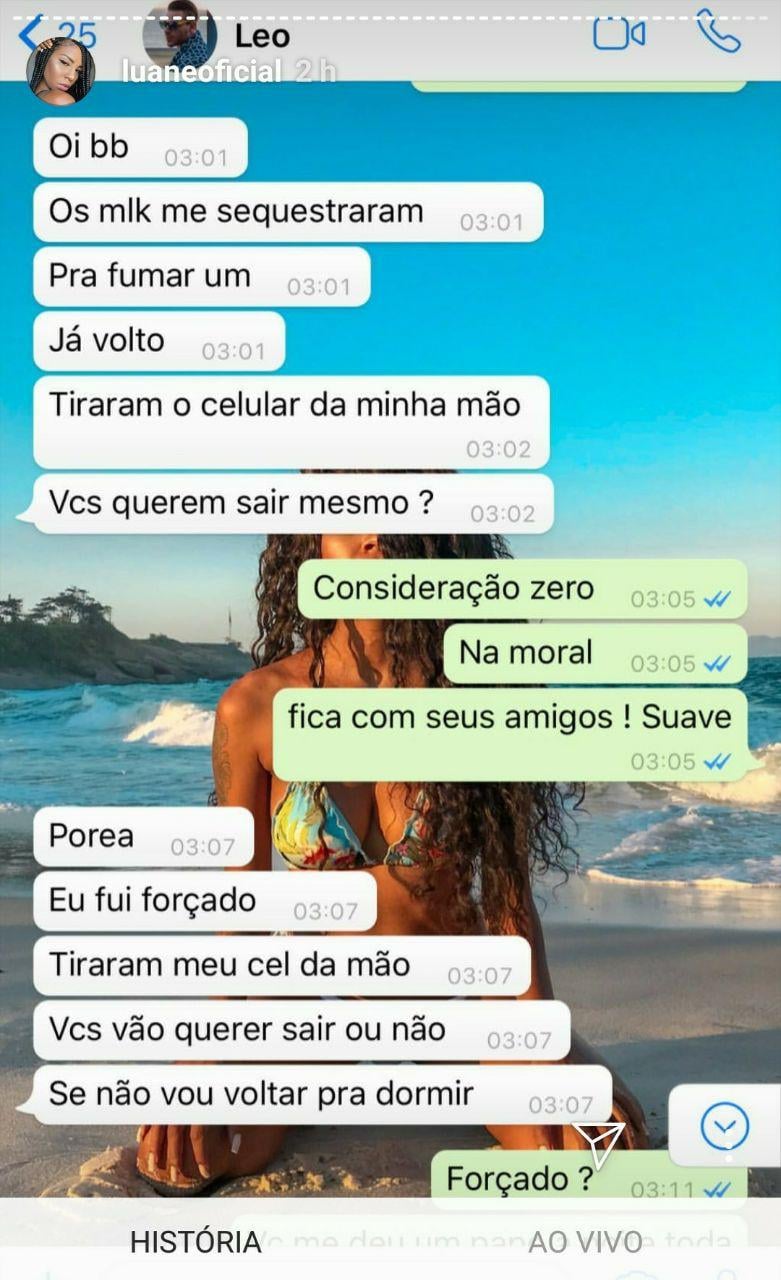Tap the luaneoficial username
Image resolution: width=781 pixels, height=1280 pixels.
pos(201,72)
